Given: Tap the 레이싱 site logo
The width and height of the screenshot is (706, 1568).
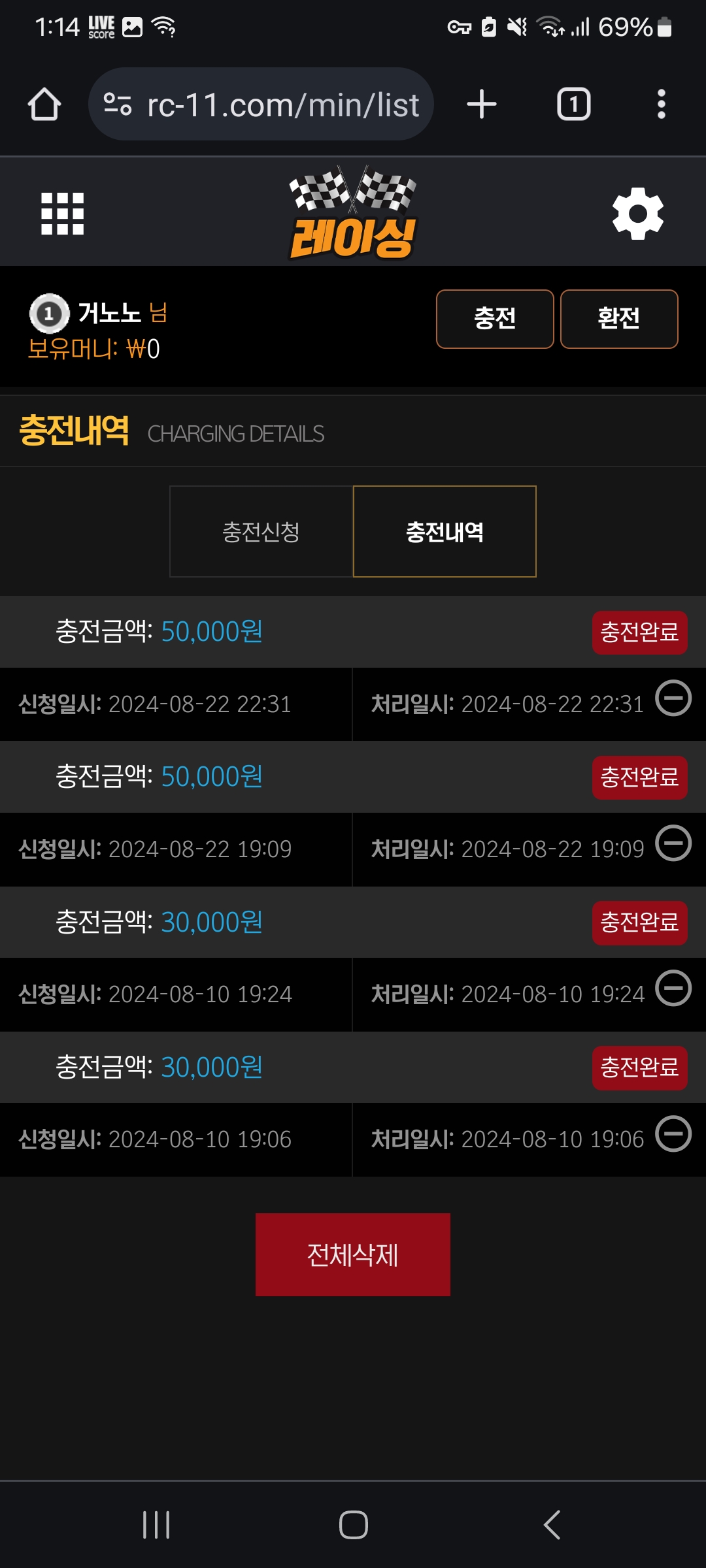Looking at the screenshot, I should click(x=353, y=212).
